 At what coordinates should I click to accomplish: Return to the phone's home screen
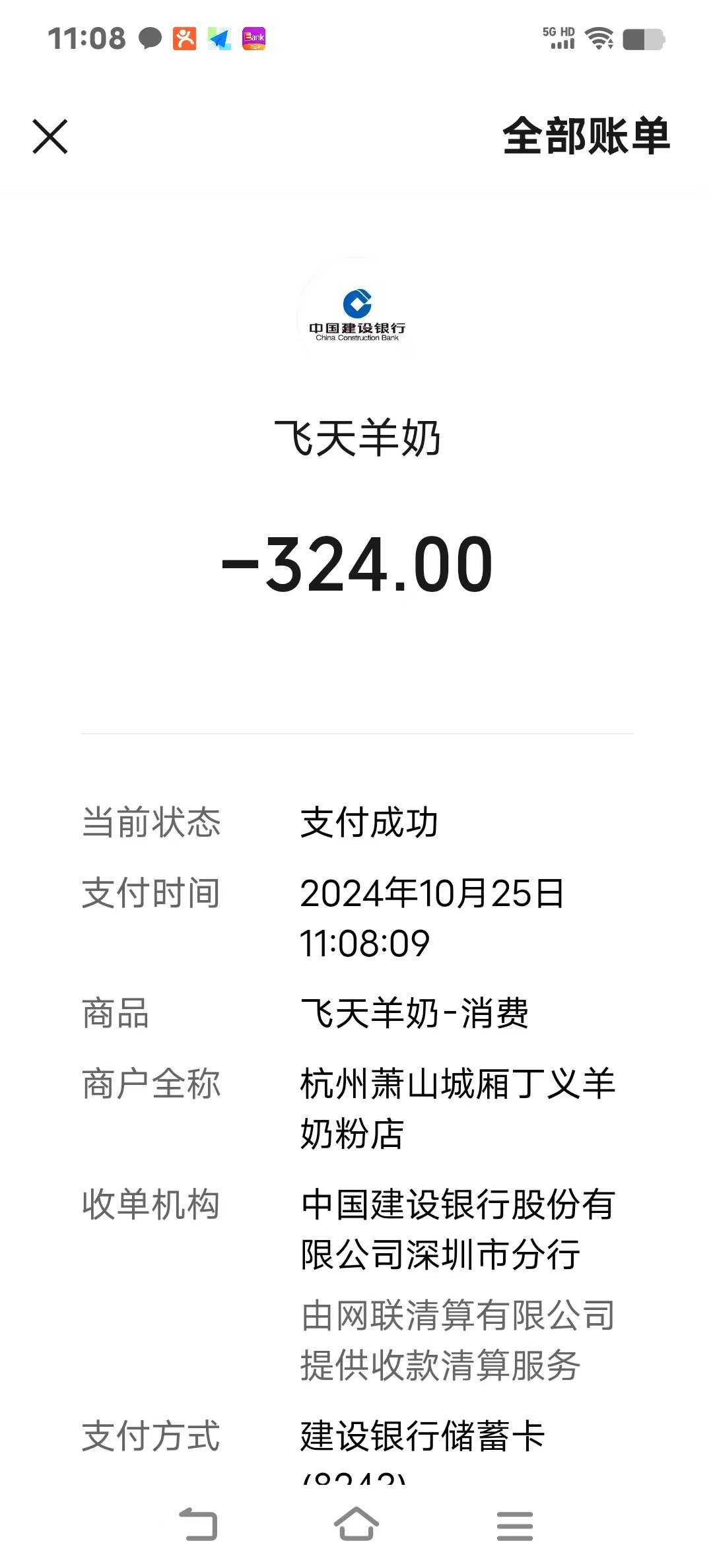356,1524
